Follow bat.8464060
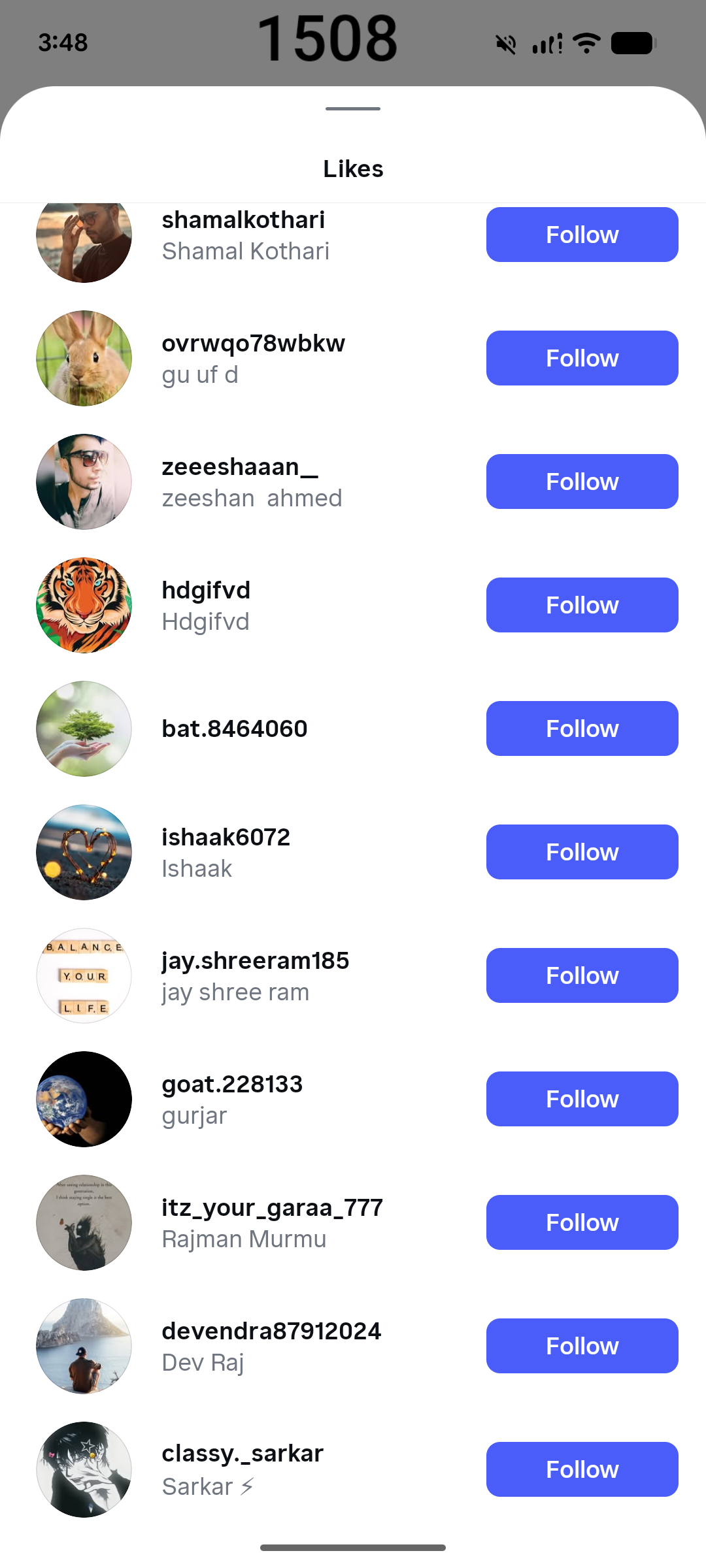The image size is (706, 1568). (582, 728)
